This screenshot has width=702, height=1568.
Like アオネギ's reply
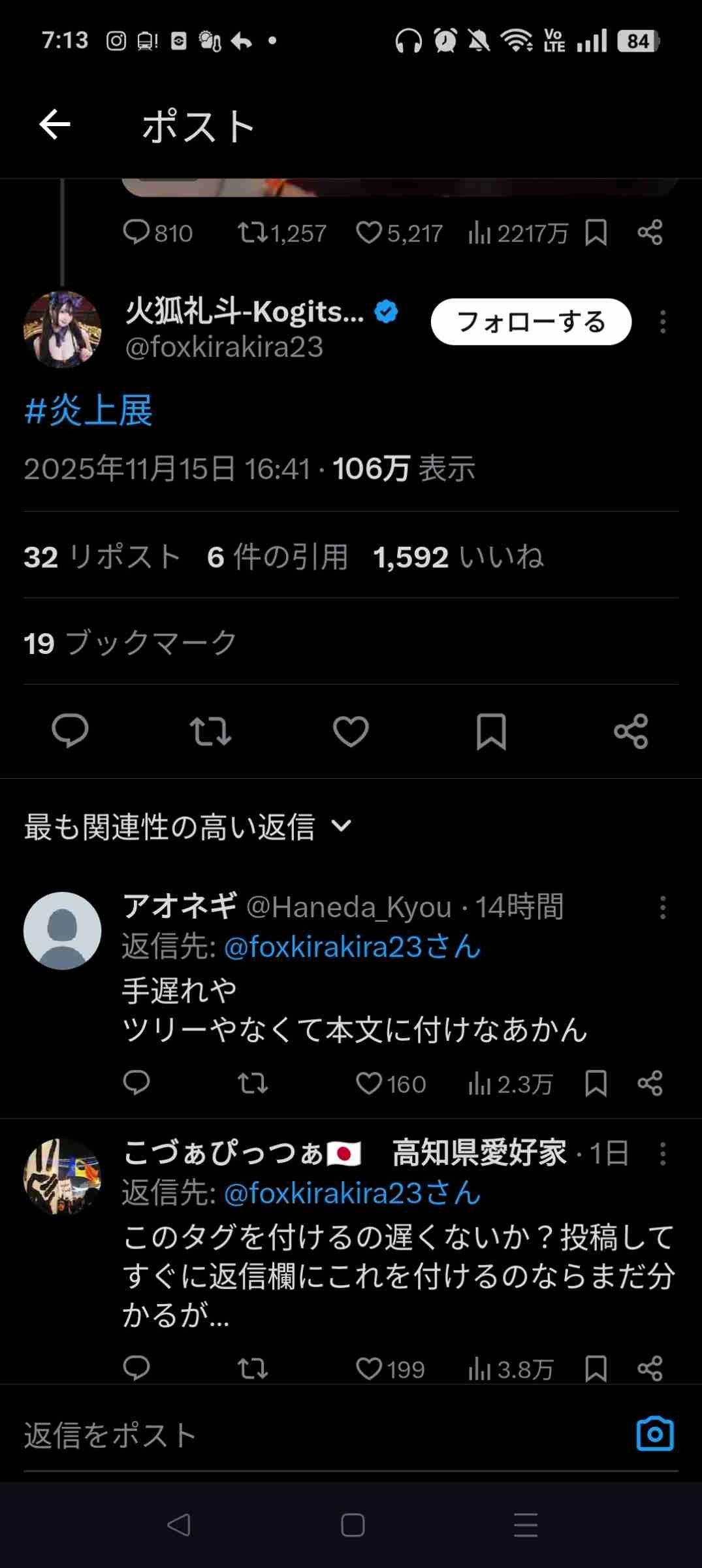pyautogui.click(x=369, y=1084)
